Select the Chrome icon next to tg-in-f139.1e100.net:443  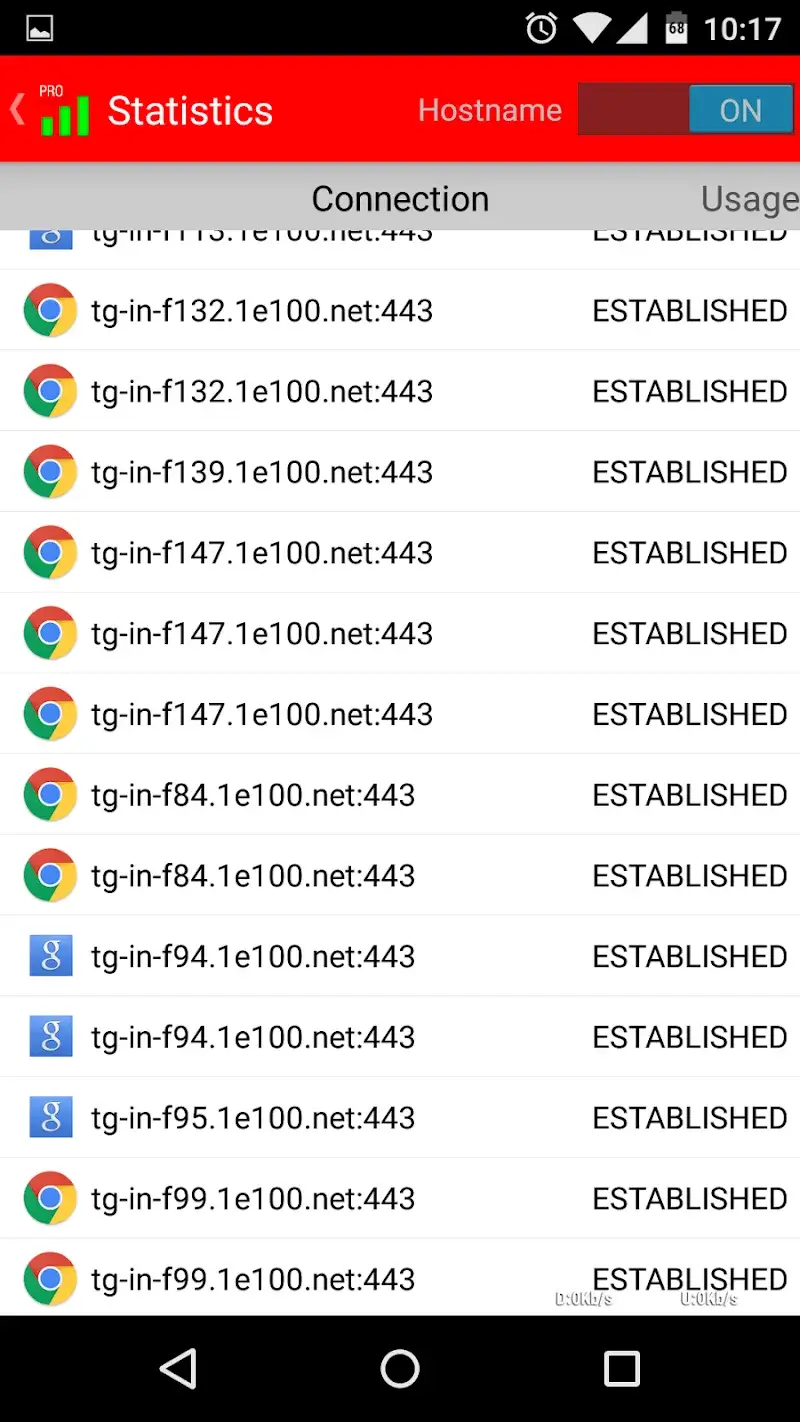pos(50,471)
